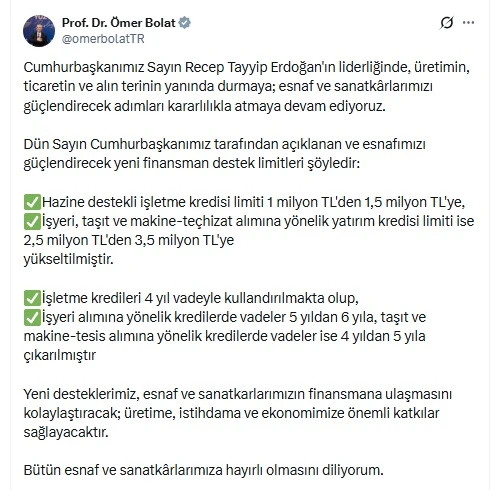Tap the @omerbolatTR handle
The height and width of the screenshot is (490, 502).
[x=103, y=39]
